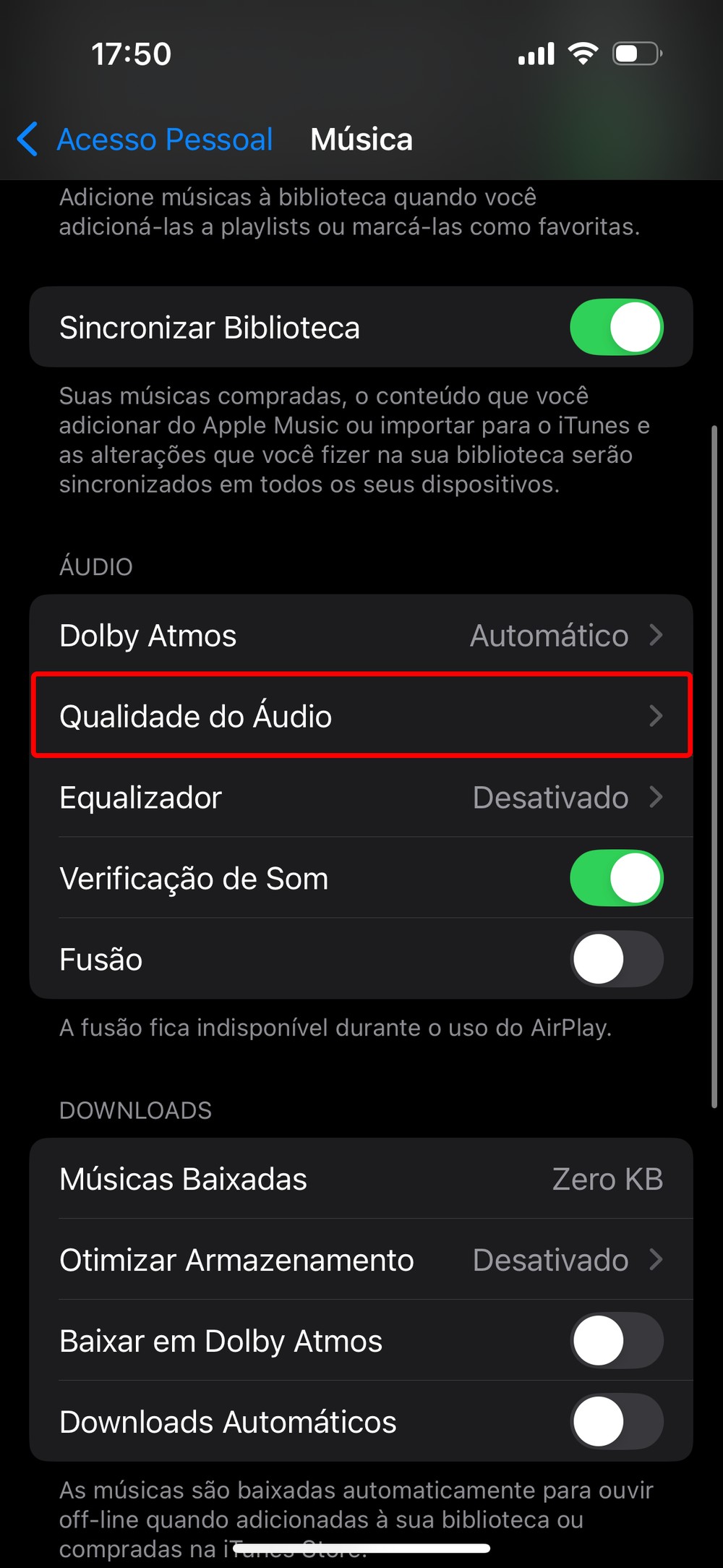The height and width of the screenshot is (1568, 723).
Task: Turn on Baixar em Dolby Atmos
Action: [x=616, y=1341]
